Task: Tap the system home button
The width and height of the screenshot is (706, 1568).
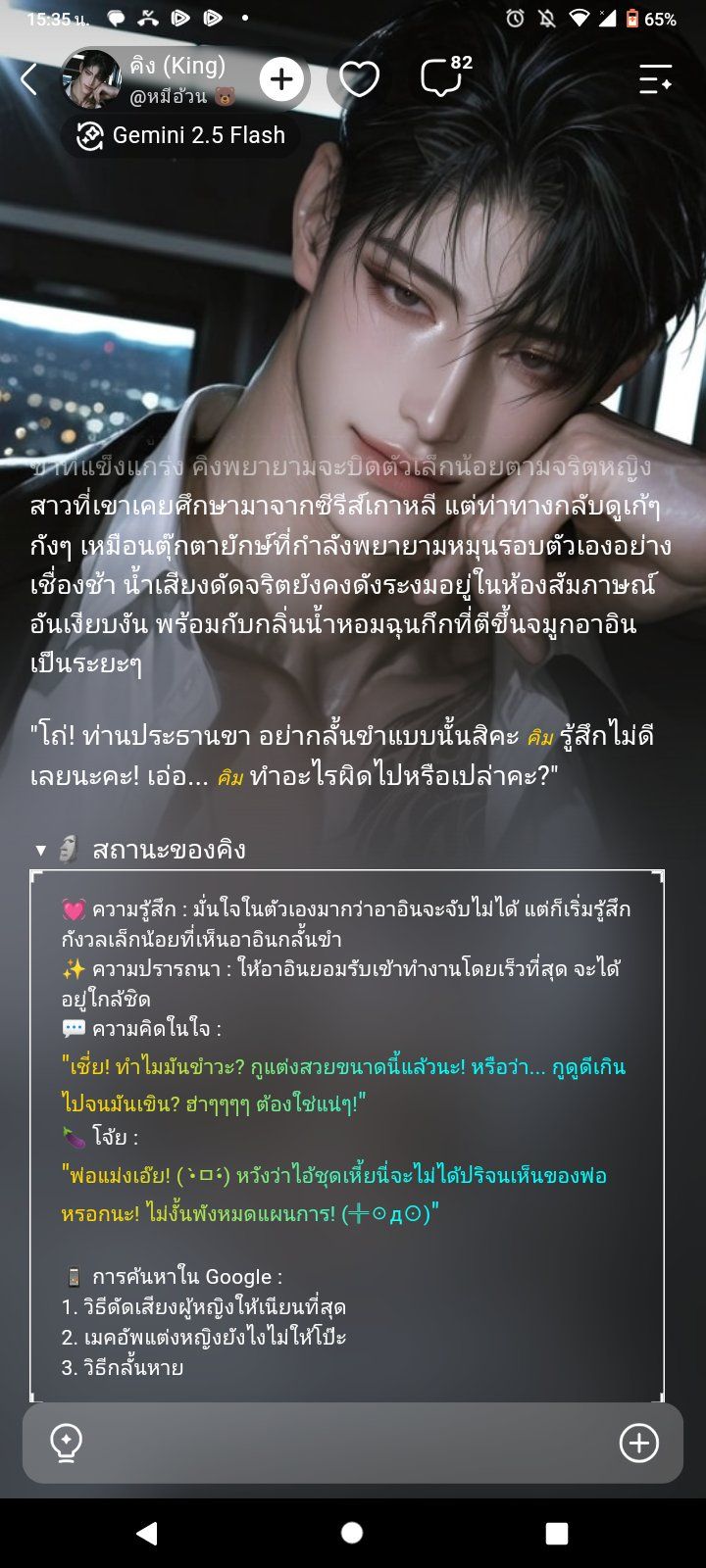Action: click(352, 1533)
